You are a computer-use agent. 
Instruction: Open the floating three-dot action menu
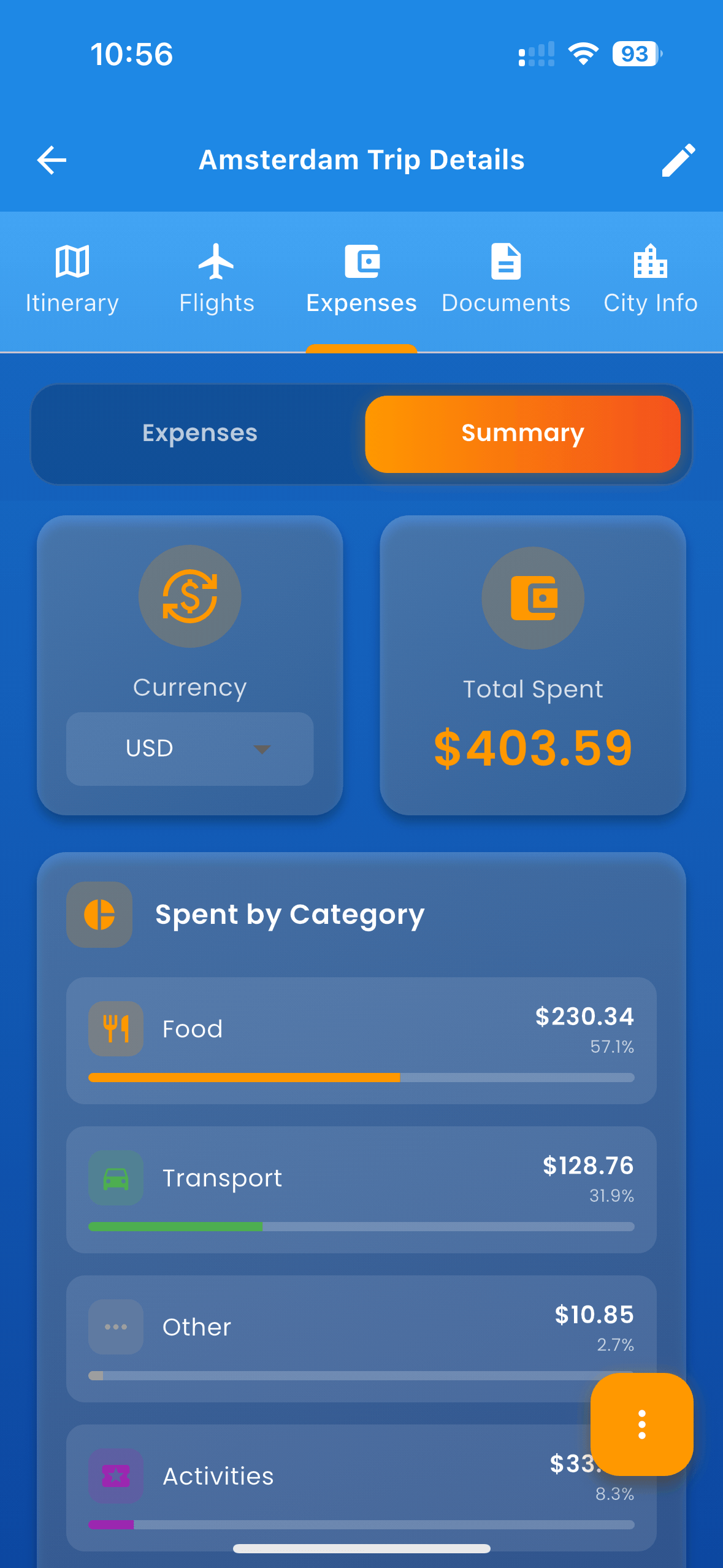click(x=641, y=1424)
